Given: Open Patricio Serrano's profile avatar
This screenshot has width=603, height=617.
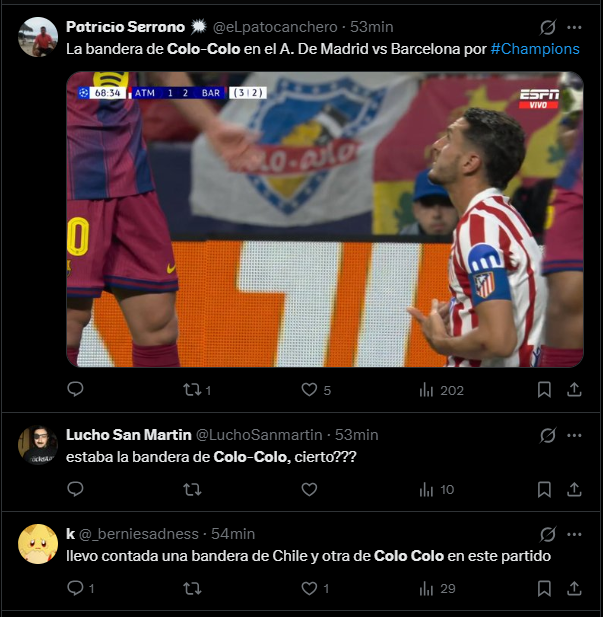Looking at the screenshot, I should [x=38, y=37].
